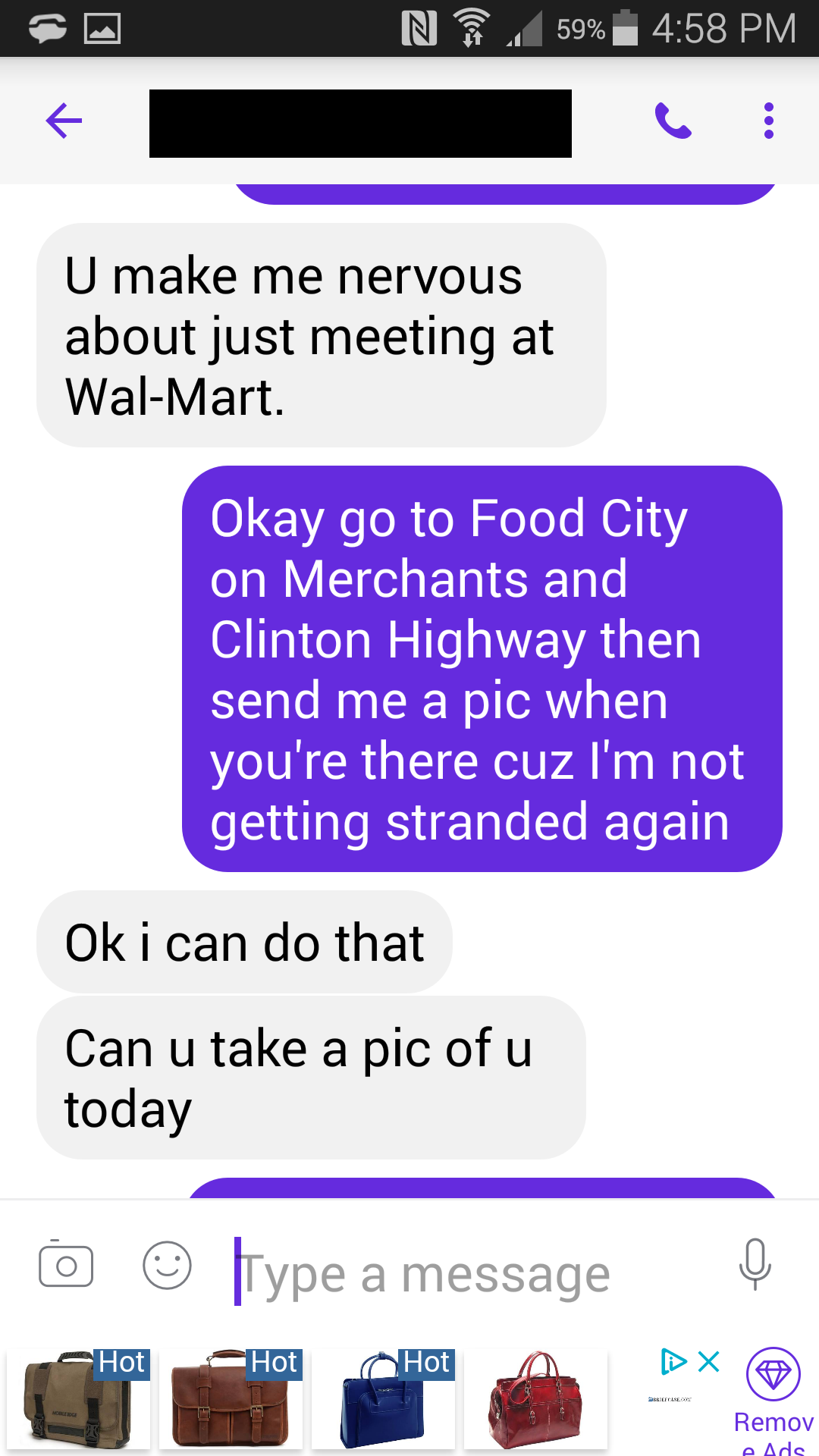Open the blue tote bag ad
The height and width of the screenshot is (1456, 819).
(x=383, y=1399)
